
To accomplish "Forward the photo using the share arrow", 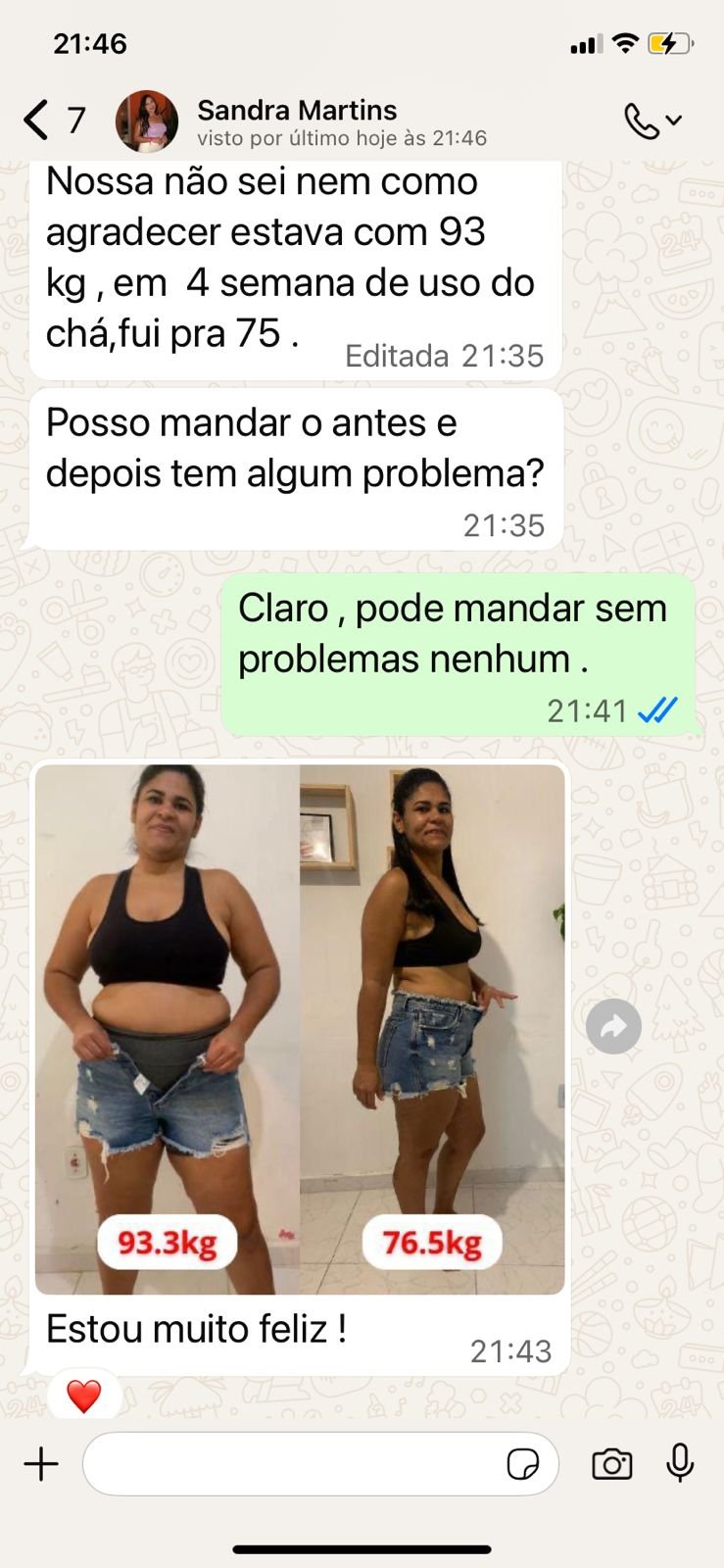I will pyautogui.click(x=612, y=1025).
